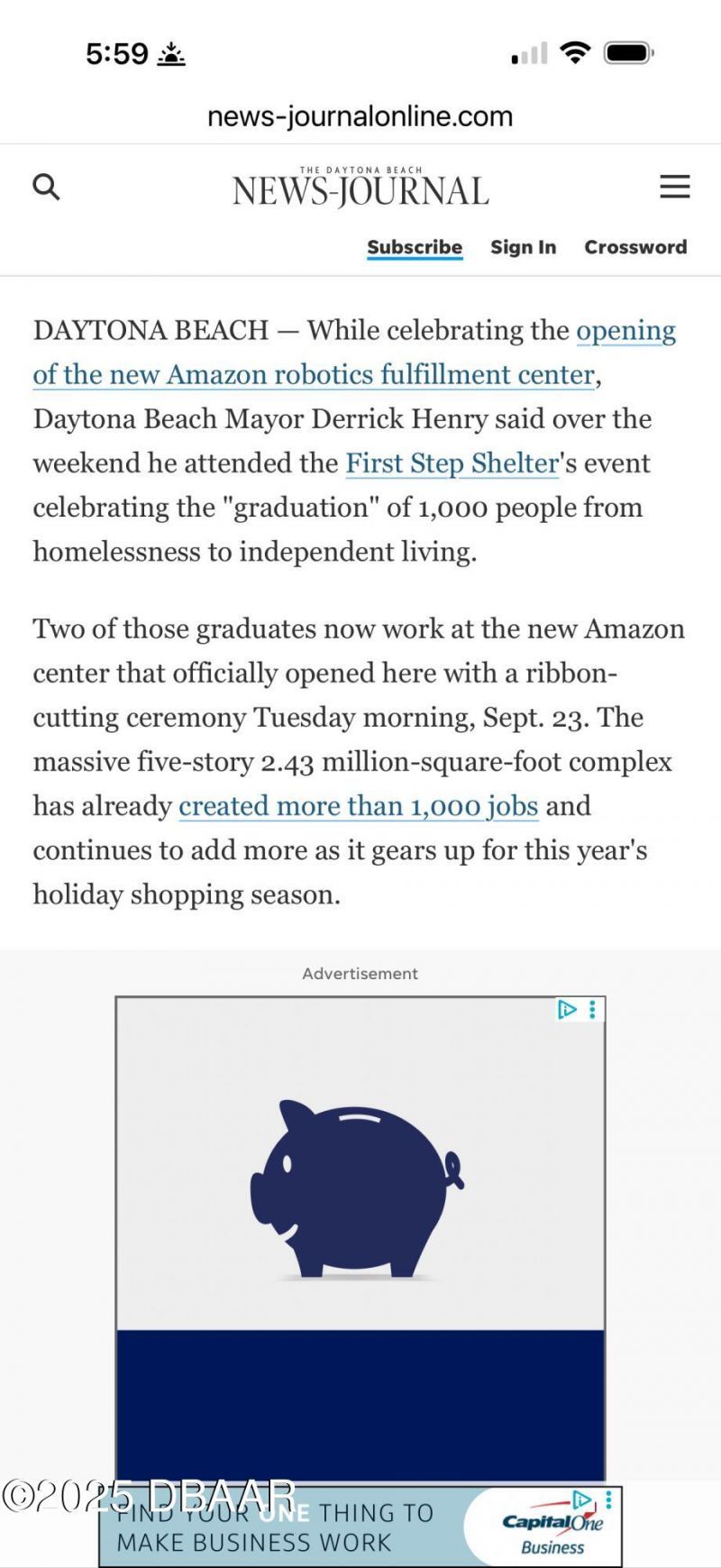
Task: Tap the AdChoices icon on piggy bank ad
Action: (x=567, y=1010)
